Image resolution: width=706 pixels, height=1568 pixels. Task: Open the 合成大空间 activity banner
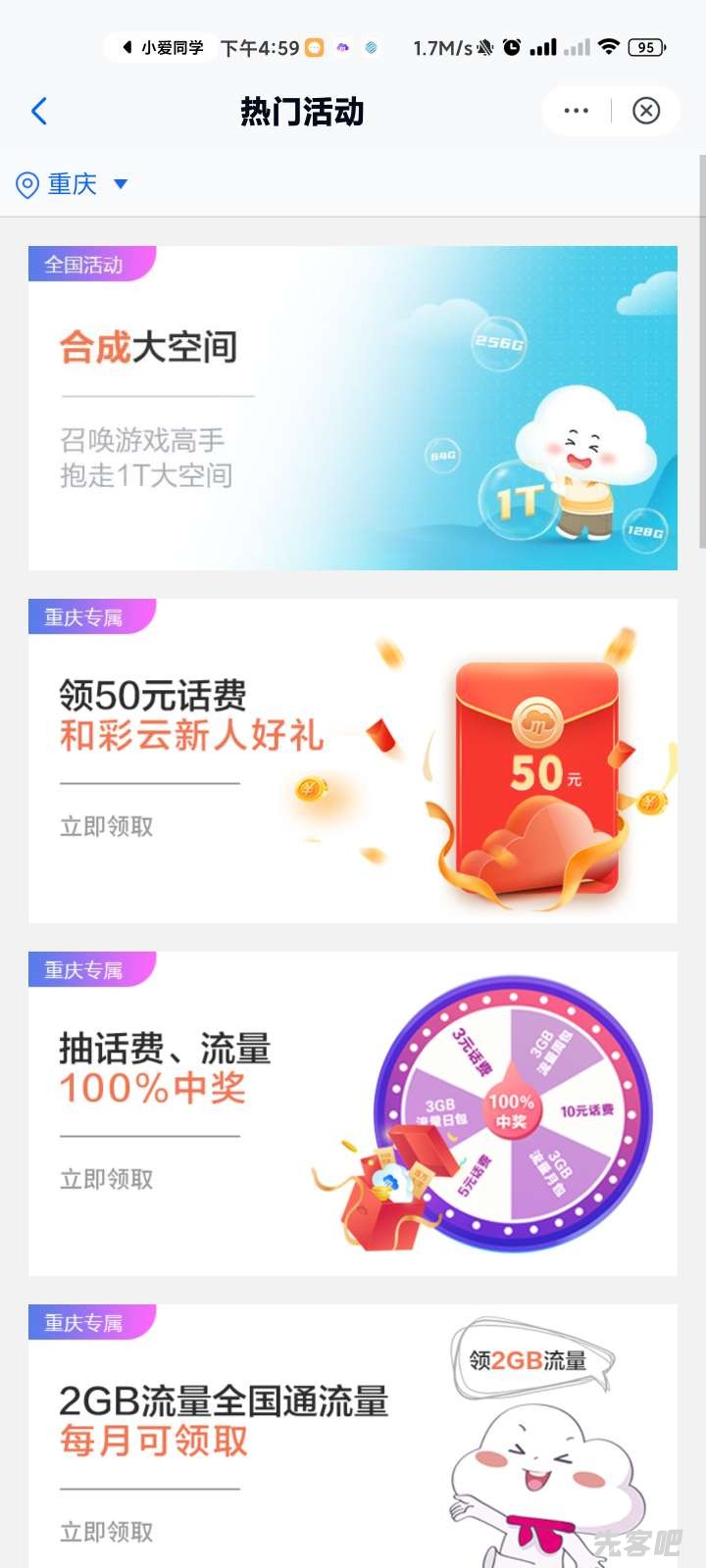pos(353,408)
